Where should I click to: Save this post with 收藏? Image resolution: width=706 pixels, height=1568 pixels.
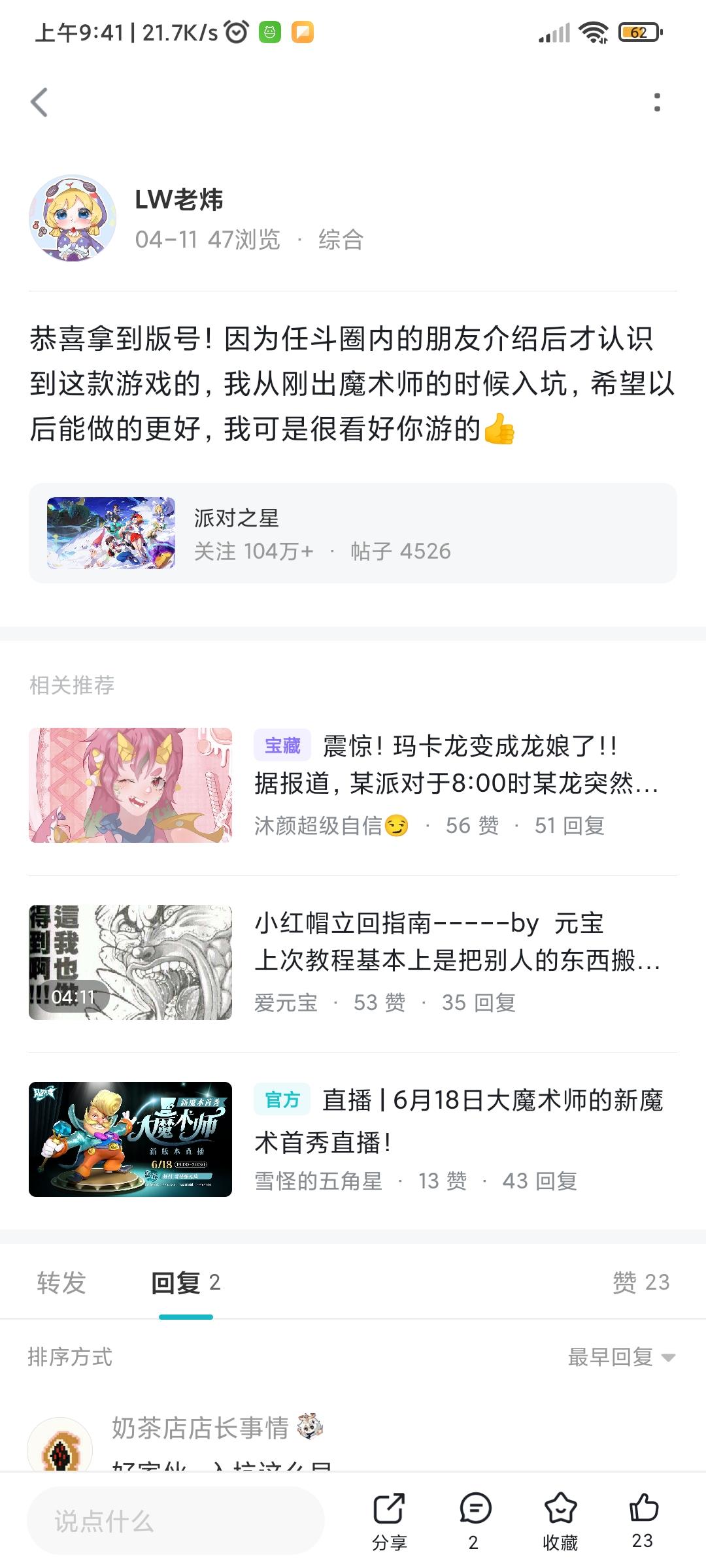[x=560, y=1522]
